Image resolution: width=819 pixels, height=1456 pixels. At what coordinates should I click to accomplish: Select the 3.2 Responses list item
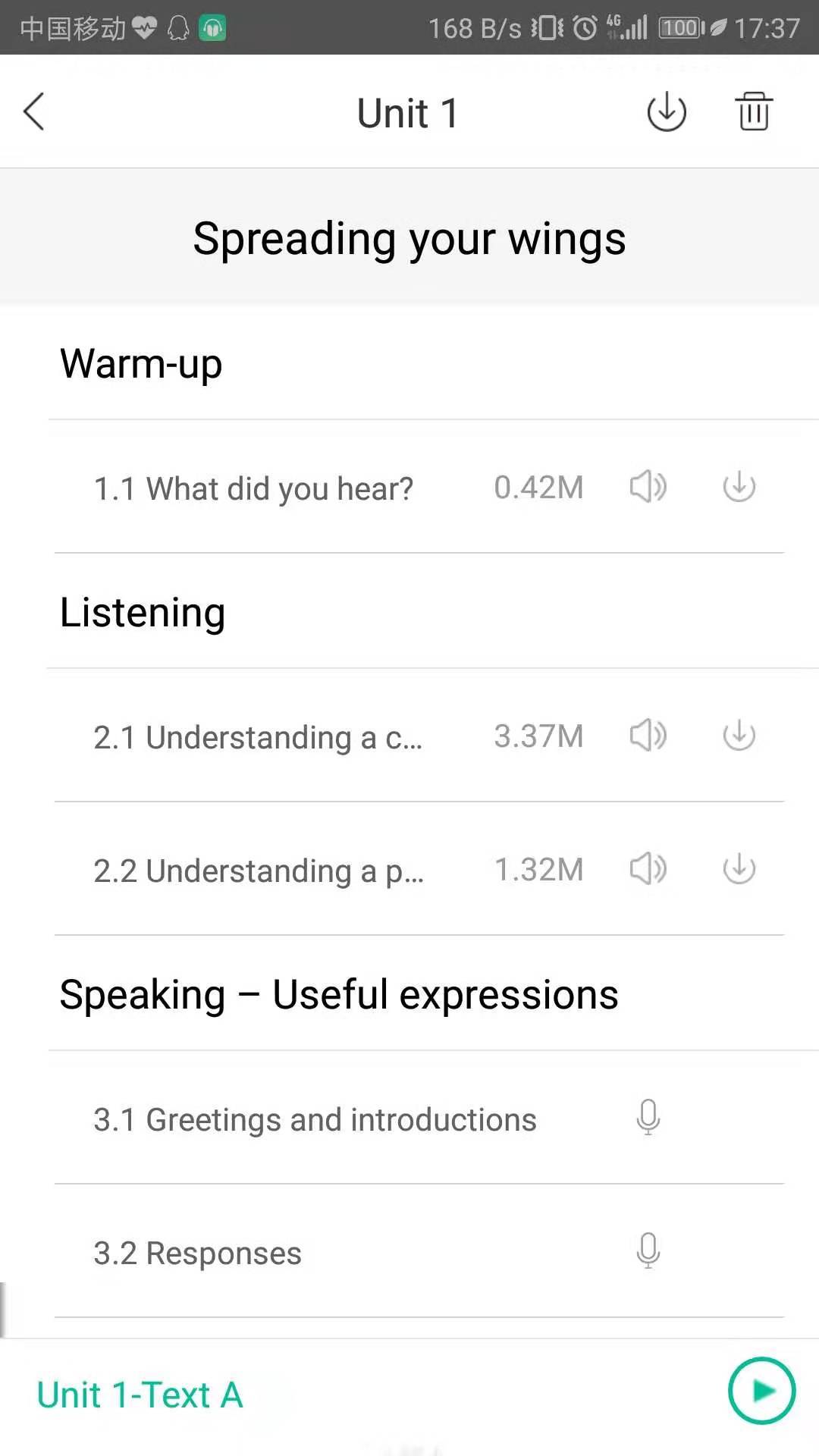197,1252
